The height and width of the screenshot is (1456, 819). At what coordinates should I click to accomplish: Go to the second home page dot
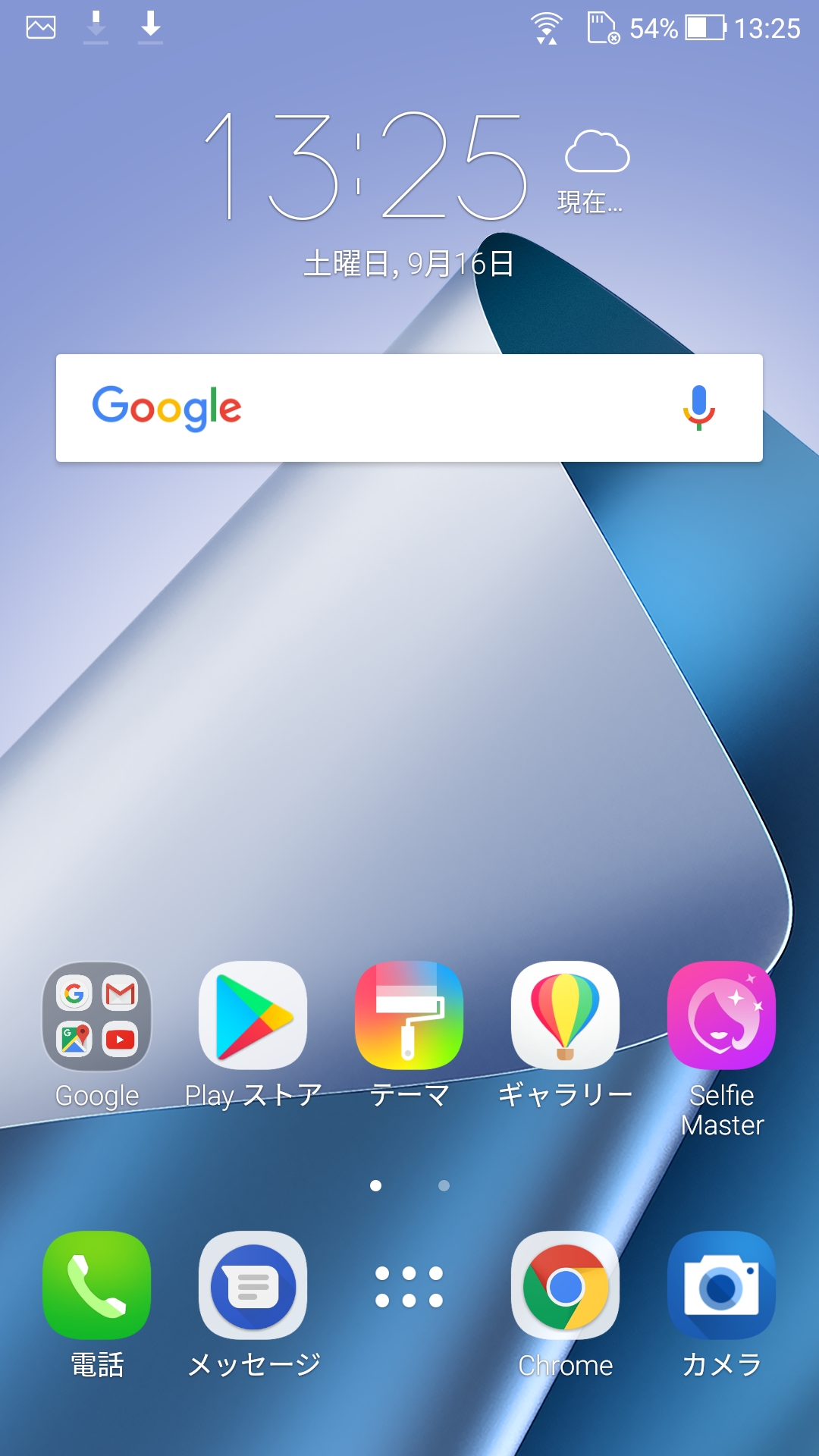pyautogui.click(x=444, y=1185)
